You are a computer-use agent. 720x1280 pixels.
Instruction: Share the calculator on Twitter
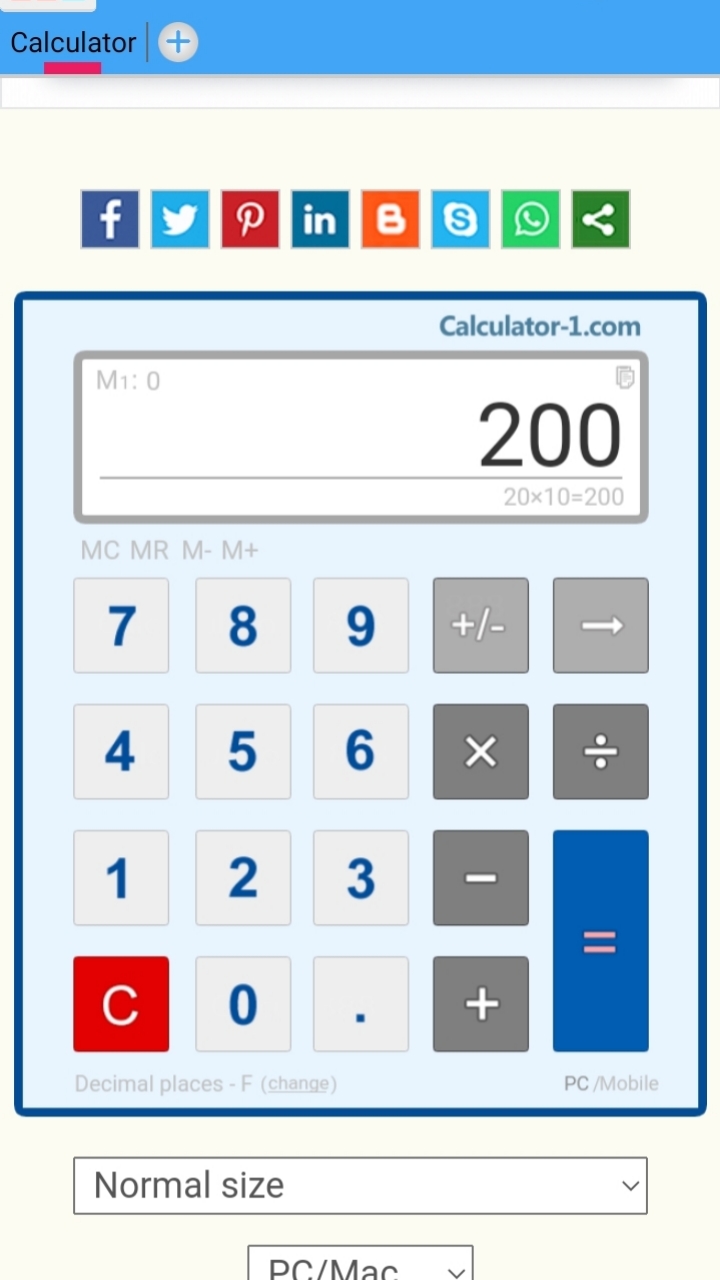[180, 219]
